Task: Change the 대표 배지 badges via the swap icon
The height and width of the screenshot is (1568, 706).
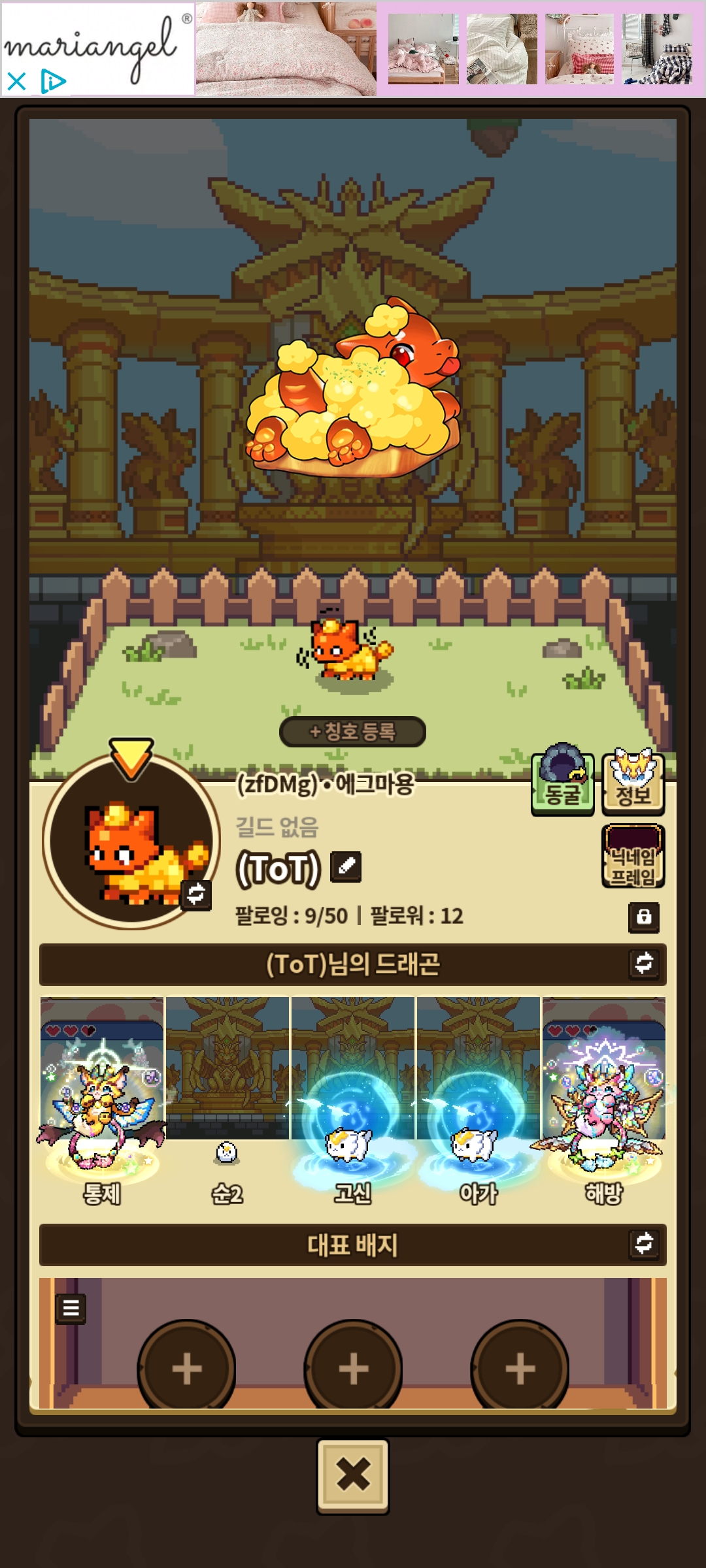Action: coord(644,1243)
